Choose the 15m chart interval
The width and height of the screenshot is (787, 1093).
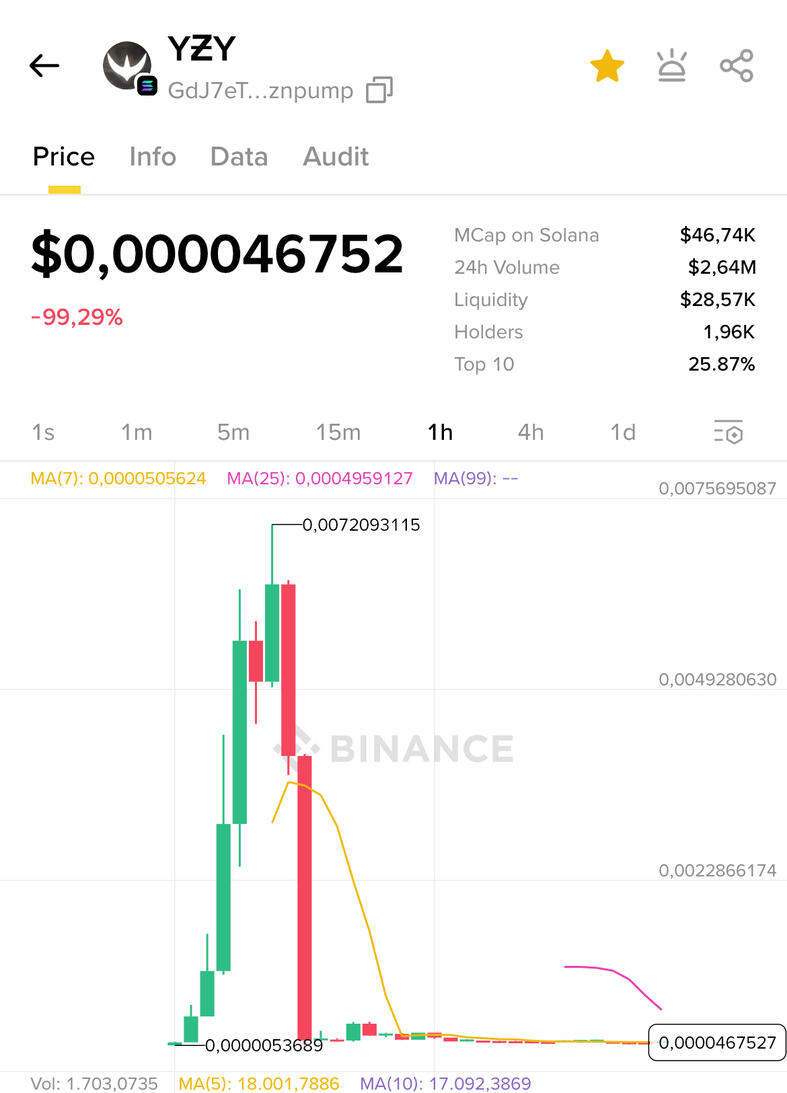click(338, 432)
